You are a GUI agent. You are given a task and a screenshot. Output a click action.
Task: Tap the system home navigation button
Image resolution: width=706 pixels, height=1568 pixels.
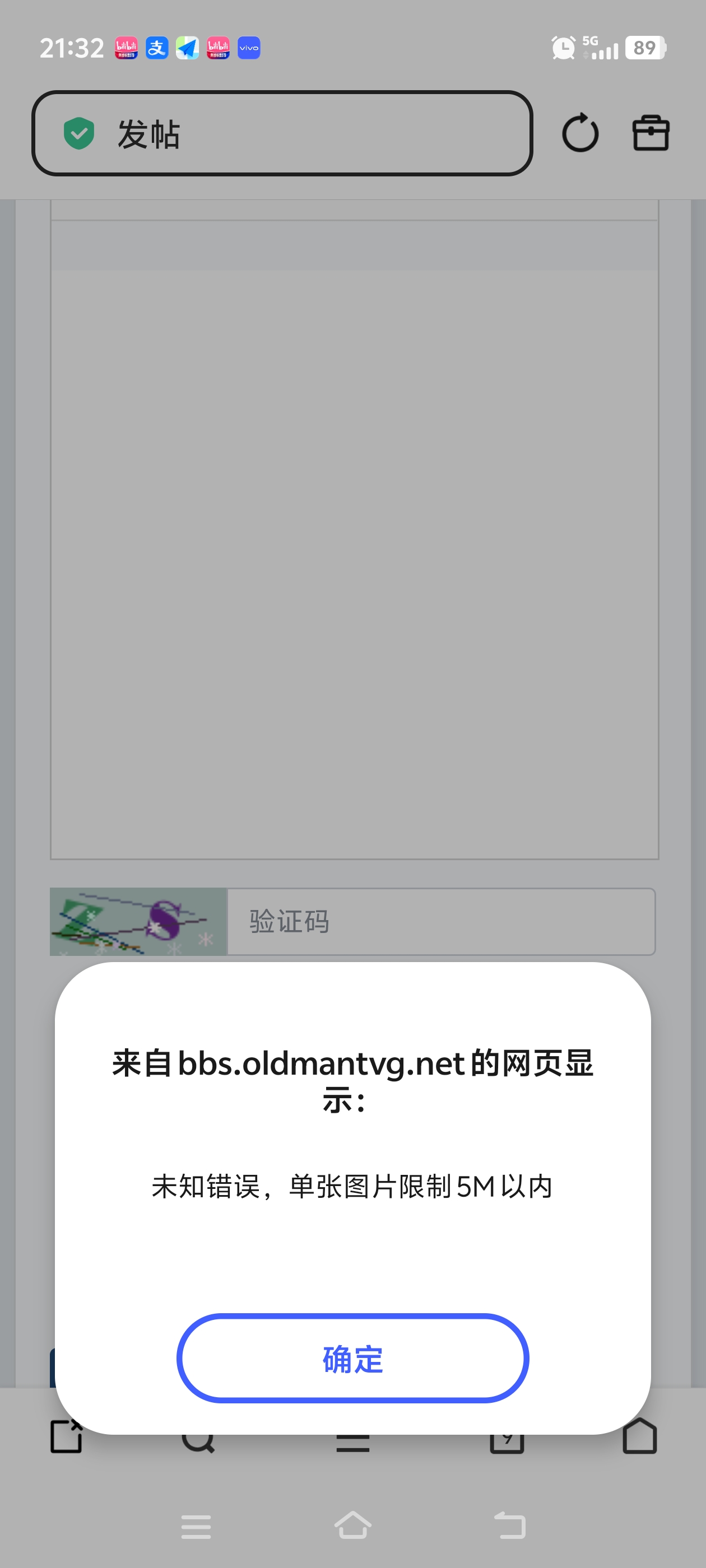point(352,1526)
